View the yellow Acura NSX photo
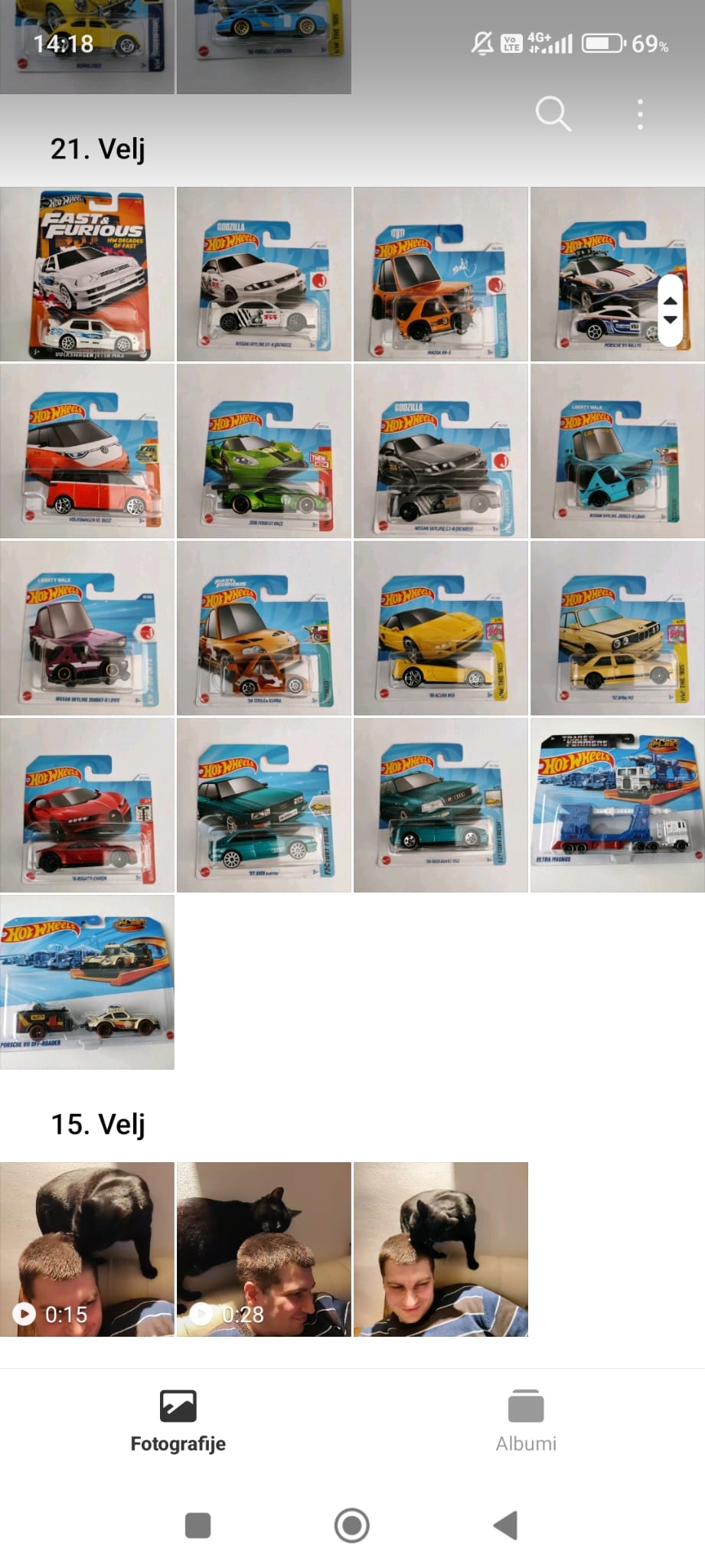 (440, 628)
